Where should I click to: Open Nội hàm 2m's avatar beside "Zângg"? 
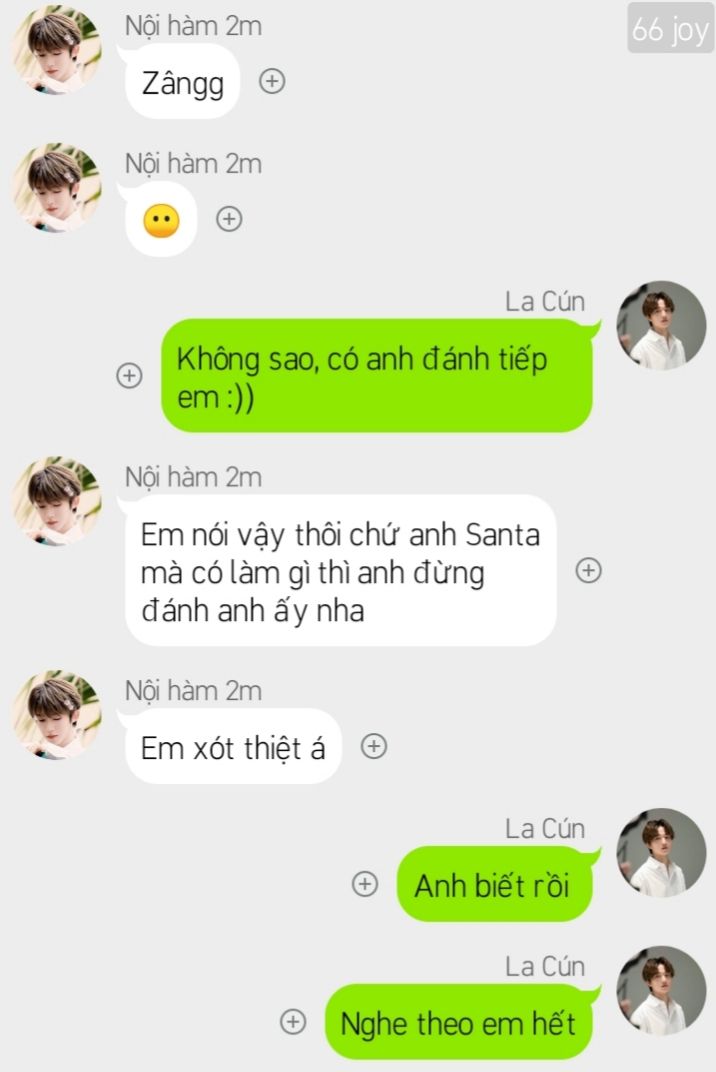57,50
